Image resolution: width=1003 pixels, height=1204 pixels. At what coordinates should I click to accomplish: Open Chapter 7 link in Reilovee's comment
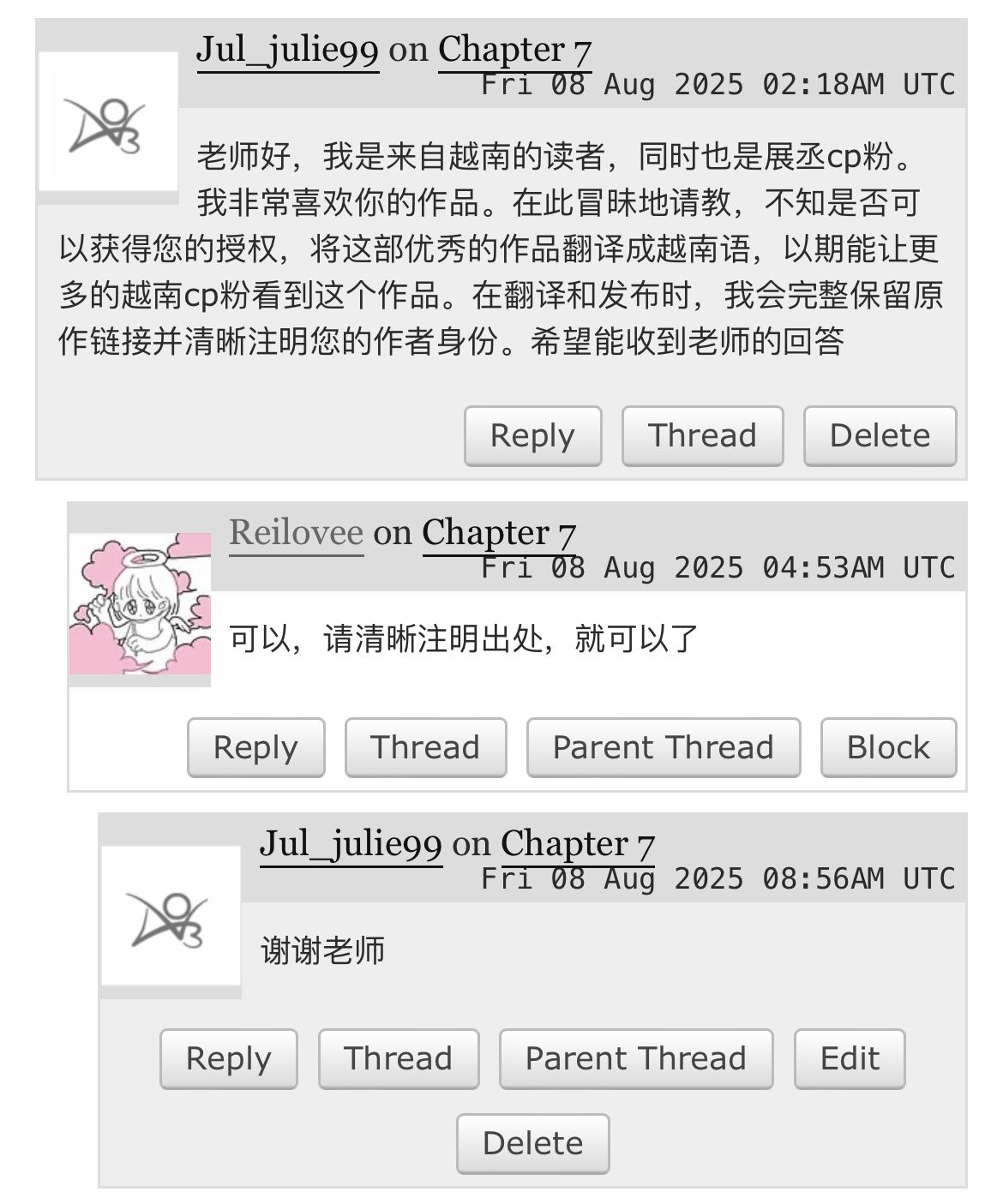pos(498,532)
